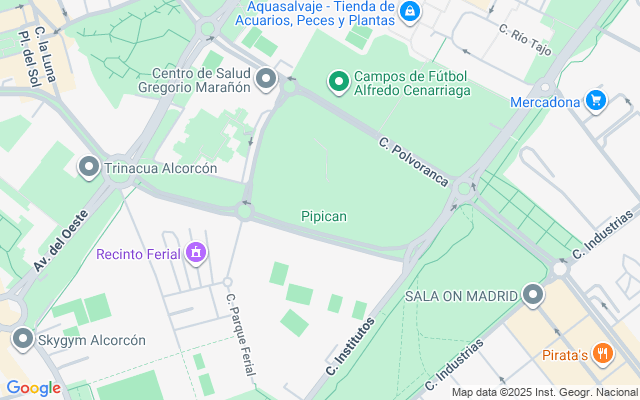Select the Trinacua Alcorcón pin

89,167
